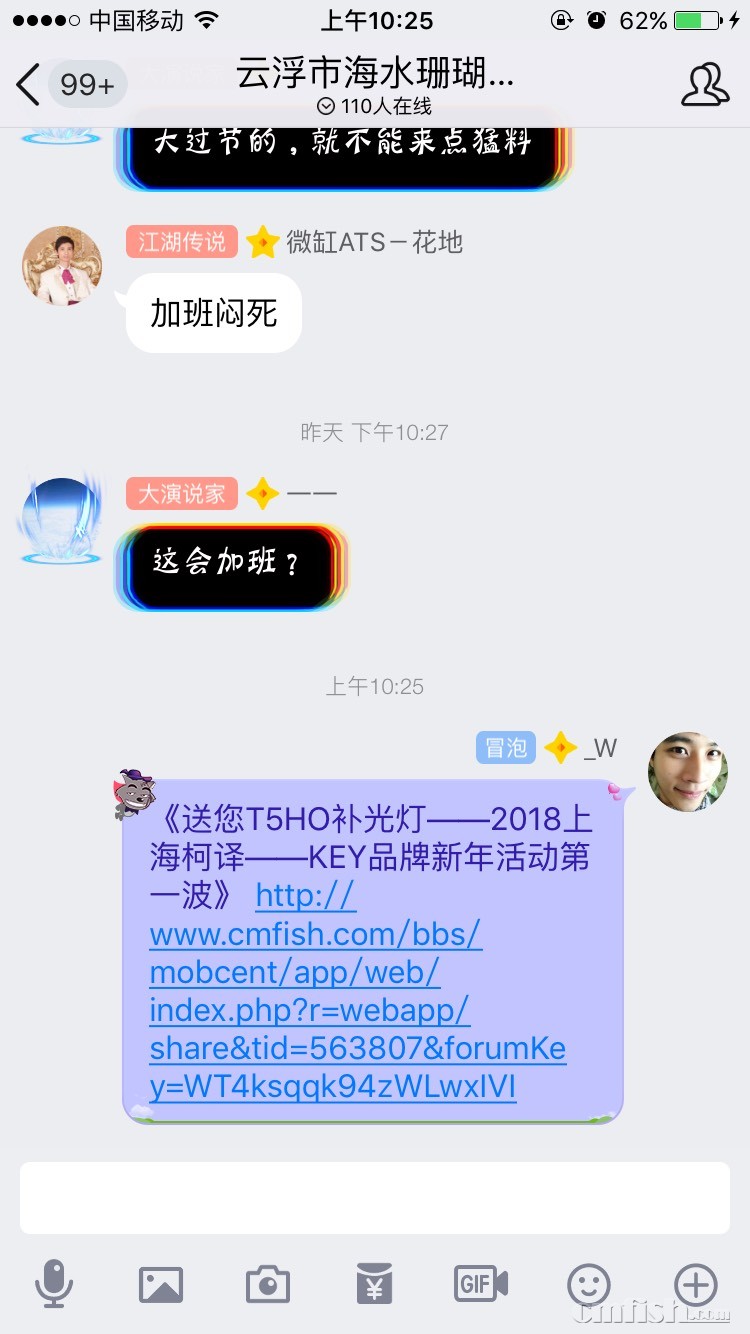Open the camera to take a photo
Screen dimensions: 750x1334
(267, 1283)
